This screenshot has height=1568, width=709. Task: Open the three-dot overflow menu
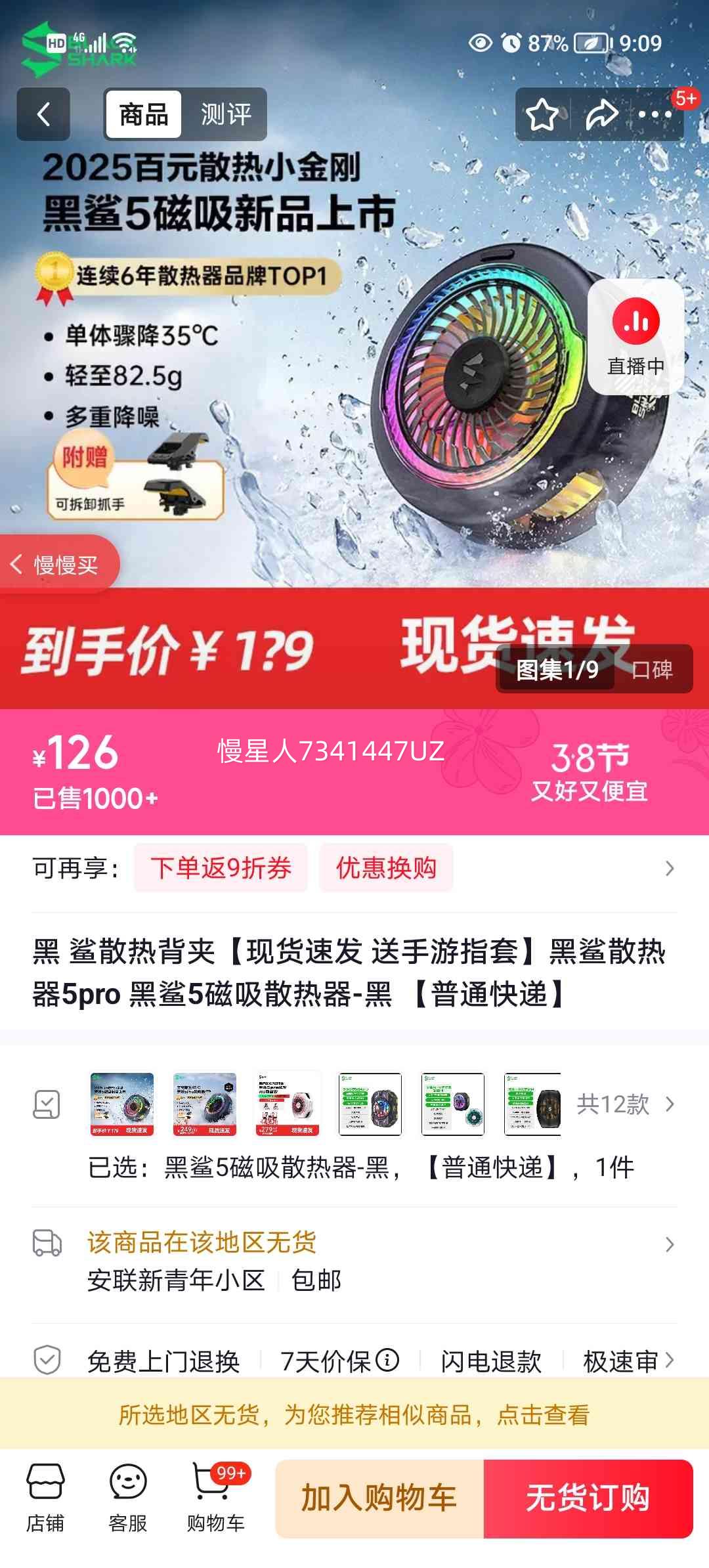coord(655,115)
